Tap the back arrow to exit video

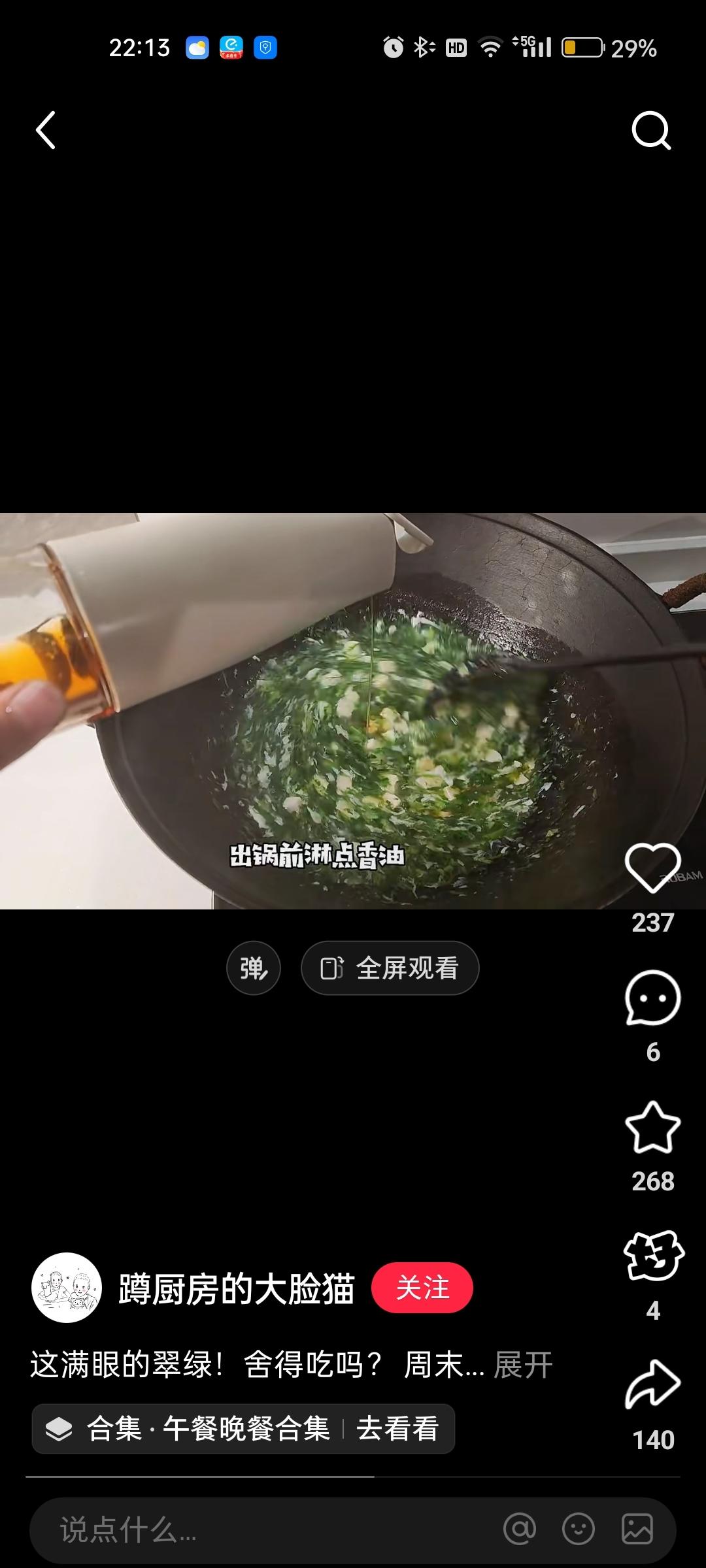(x=46, y=131)
